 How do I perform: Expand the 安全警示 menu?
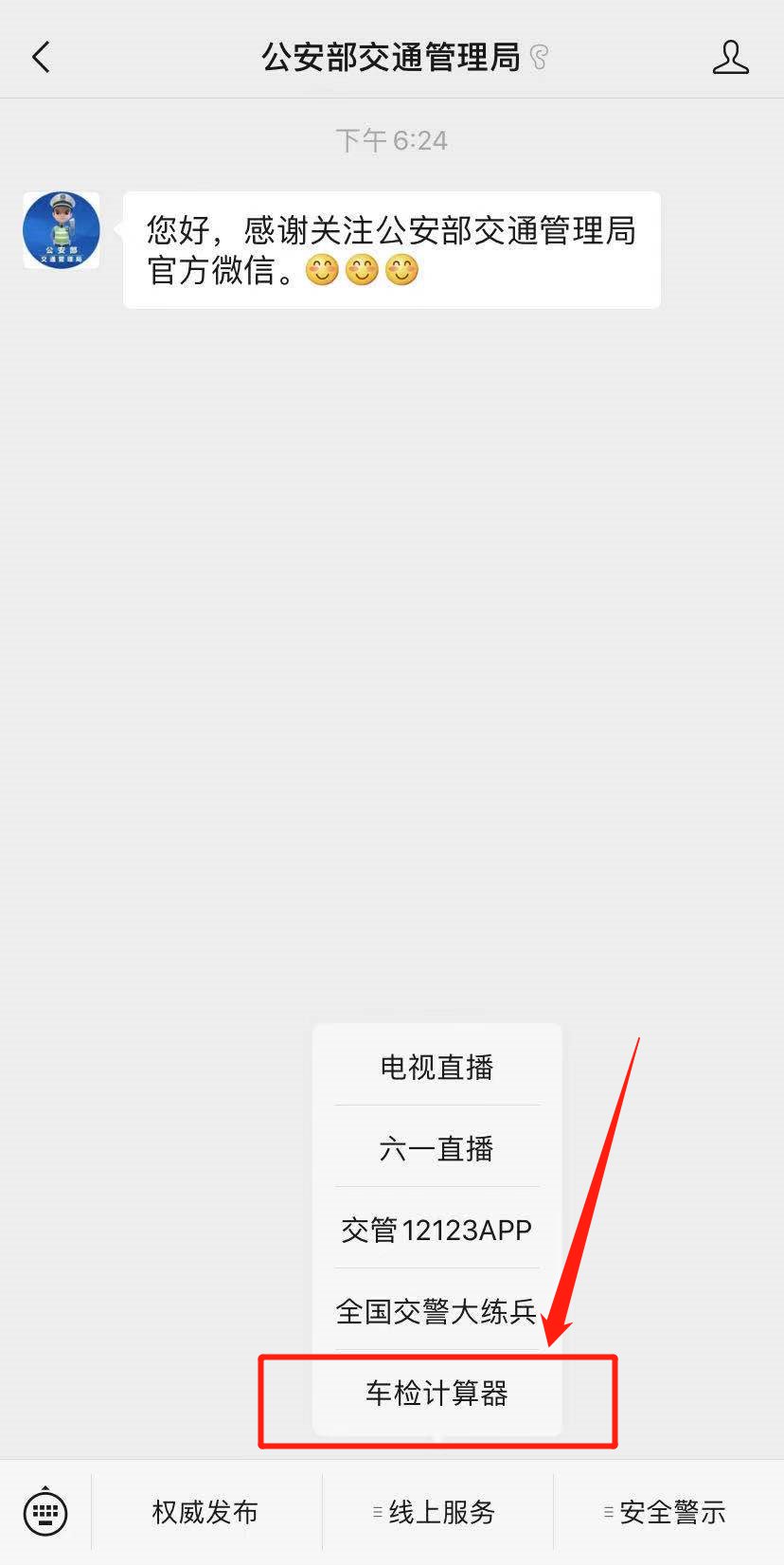coord(668,1512)
